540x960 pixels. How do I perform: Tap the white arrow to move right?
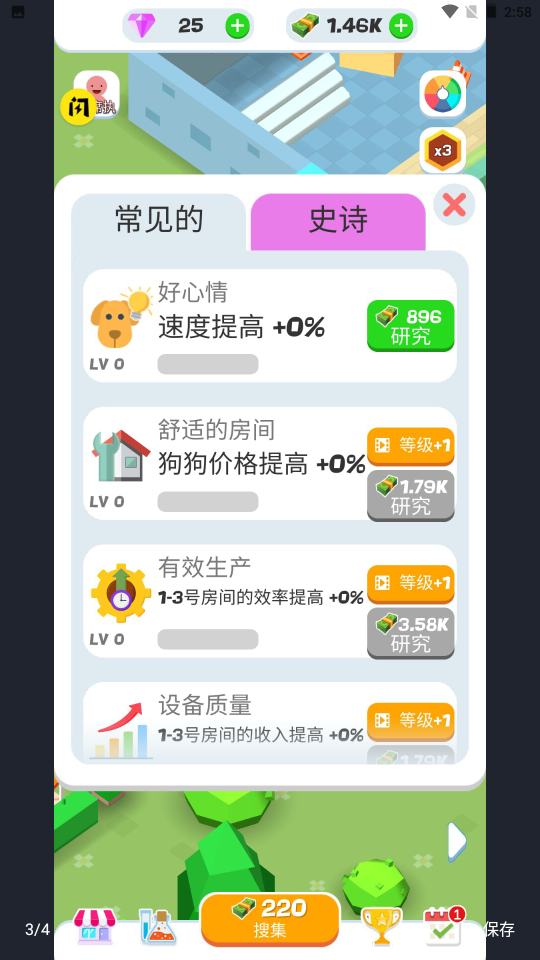[457, 842]
